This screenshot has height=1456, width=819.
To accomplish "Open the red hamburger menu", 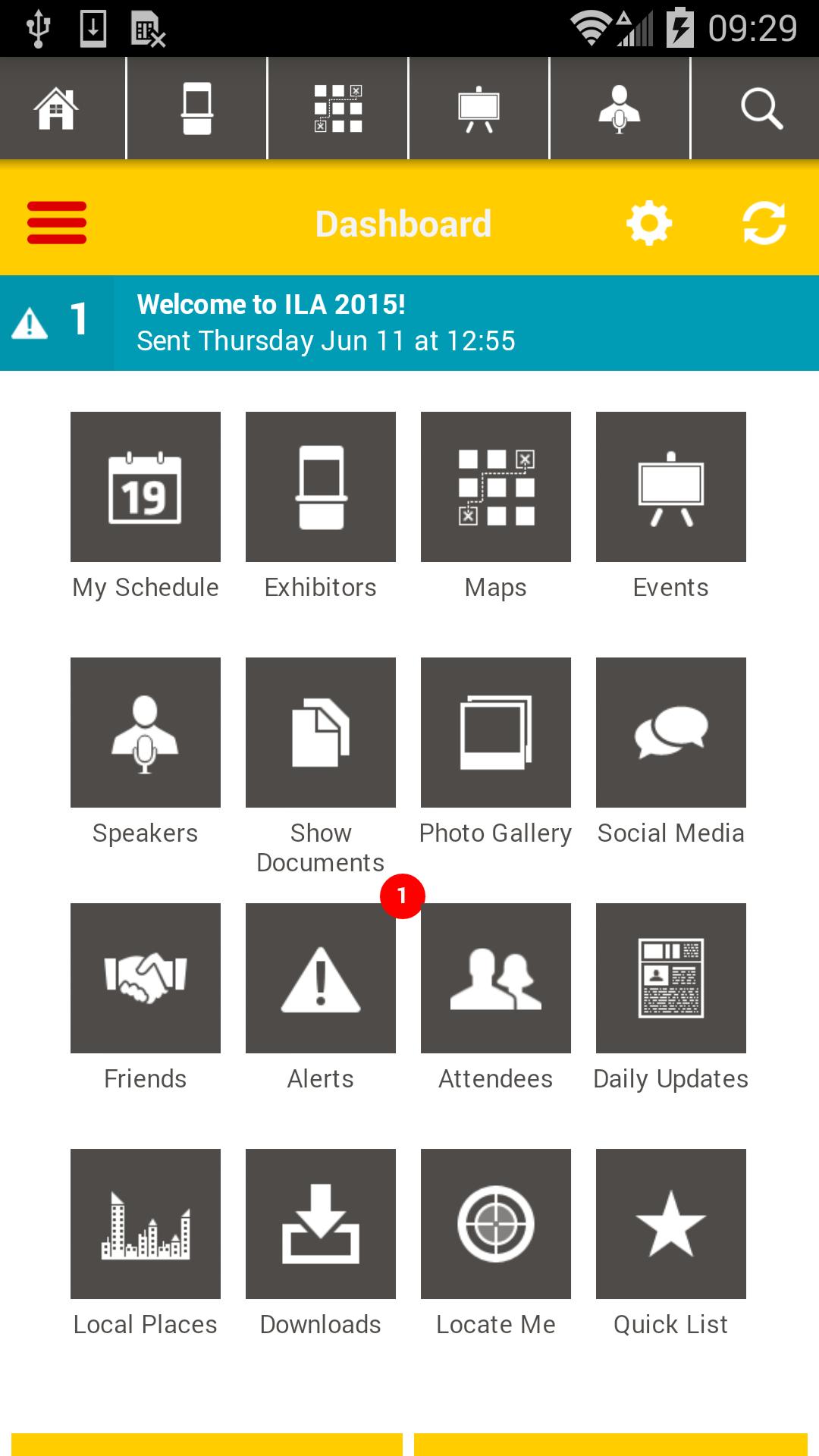I will pyautogui.click(x=57, y=223).
